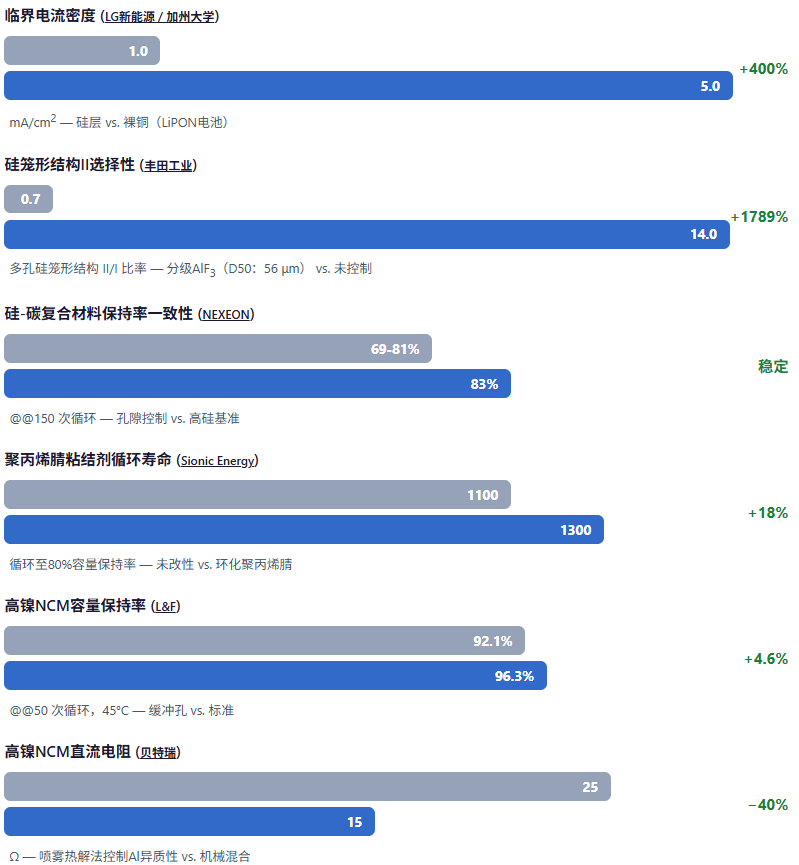
Task: Open the Sionic Energy source link
Action: (x=217, y=461)
